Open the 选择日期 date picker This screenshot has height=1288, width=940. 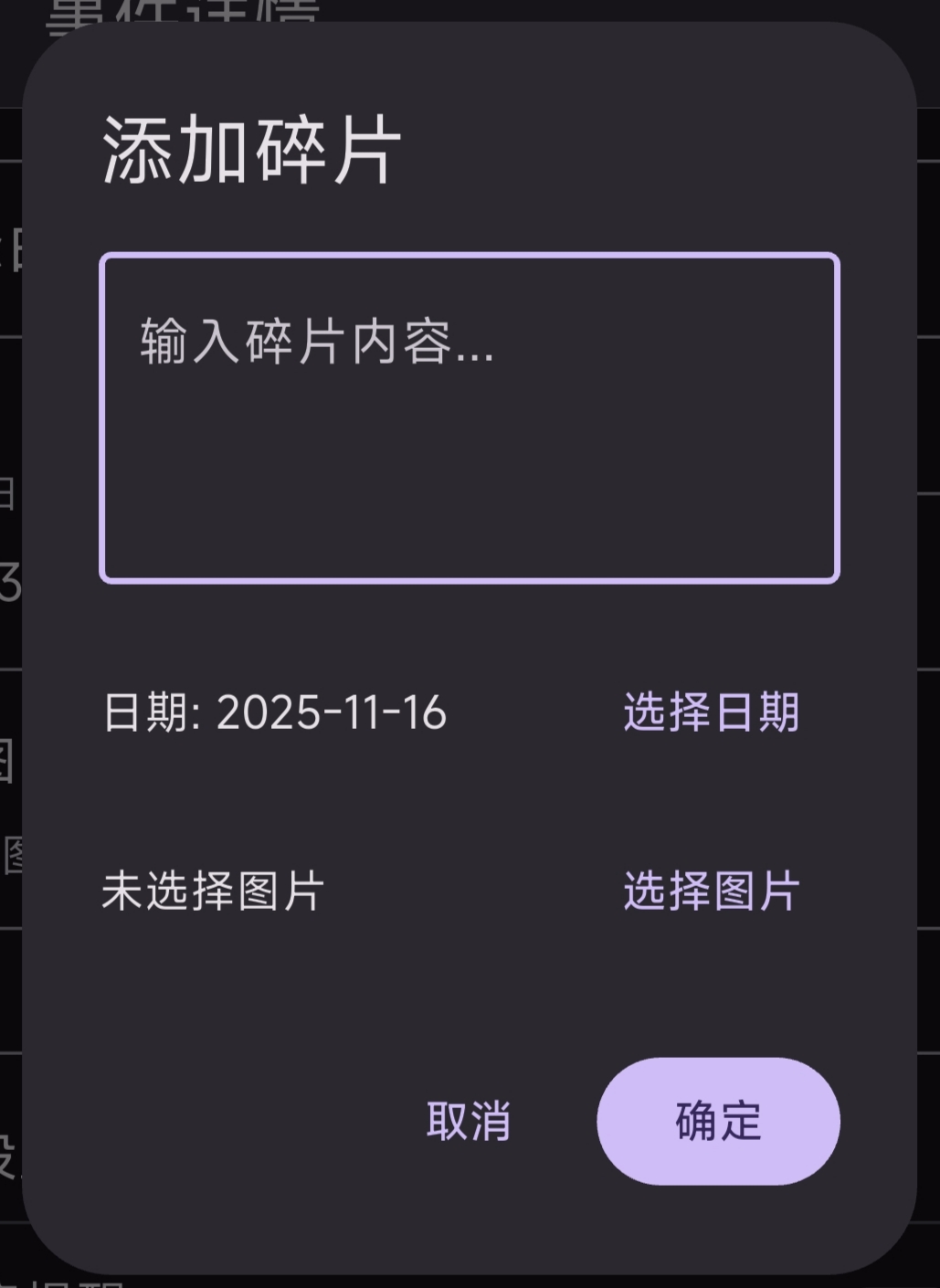pyautogui.click(x=711, y=712)
